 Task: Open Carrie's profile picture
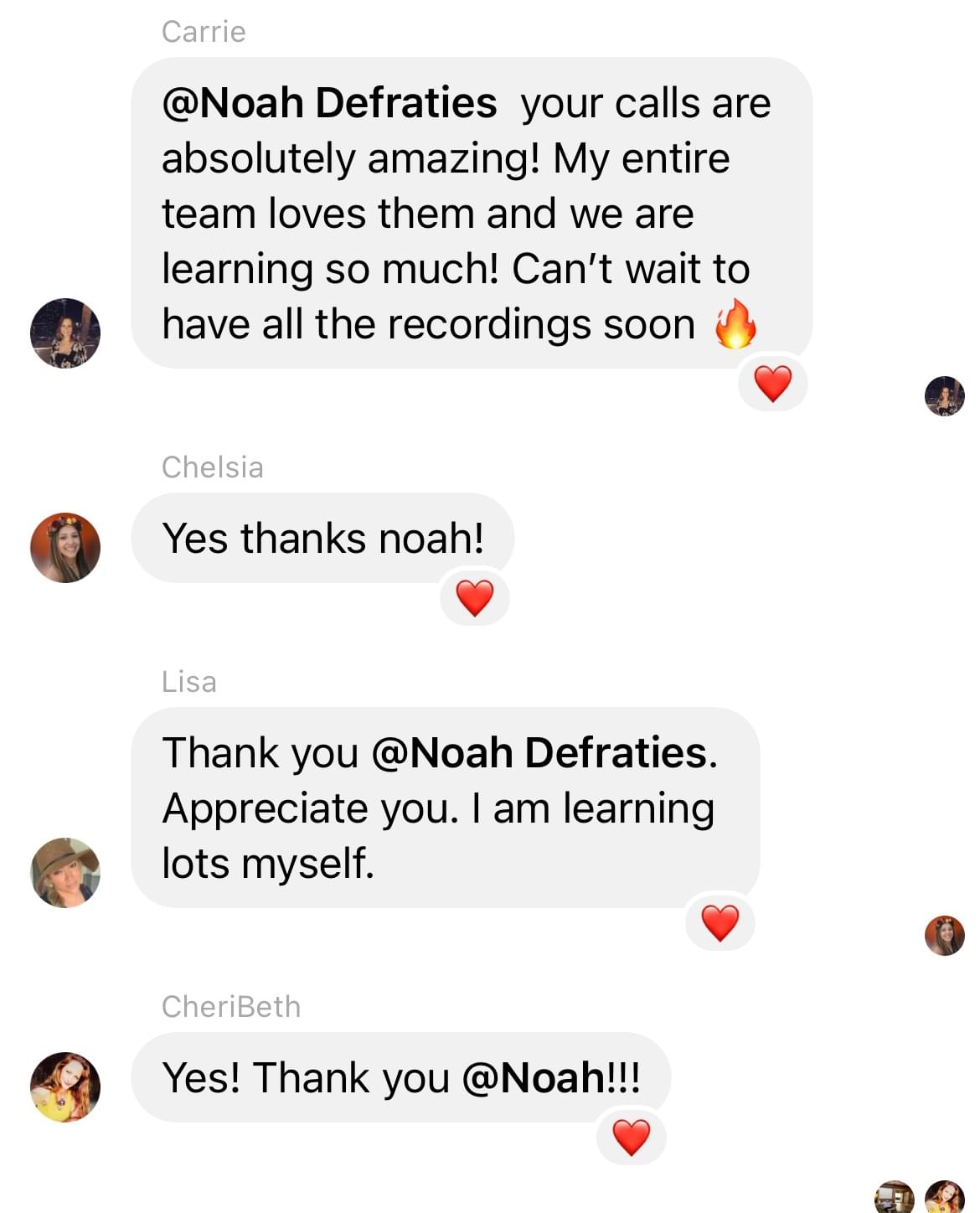pos(65,333)
